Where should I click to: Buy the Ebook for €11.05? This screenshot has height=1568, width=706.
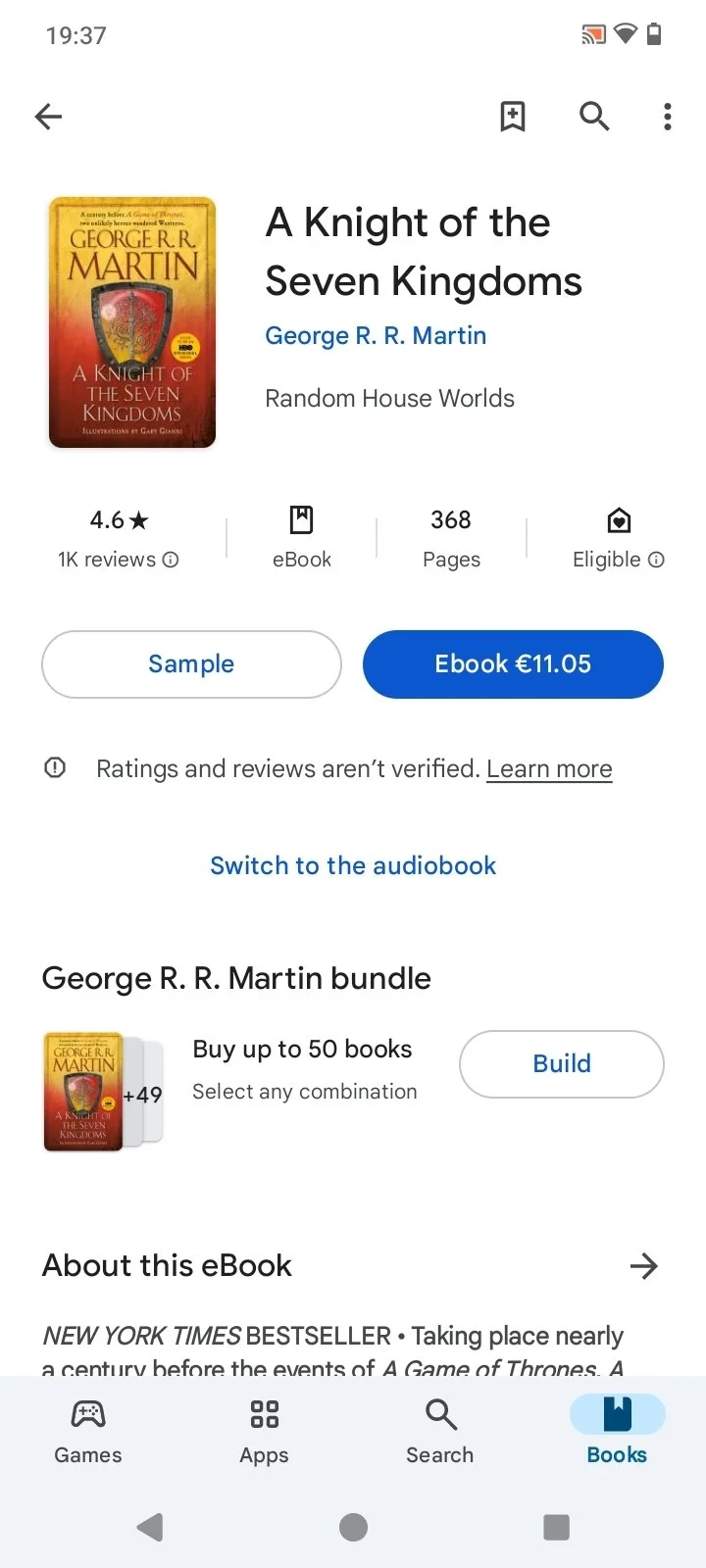coord(512,663)
